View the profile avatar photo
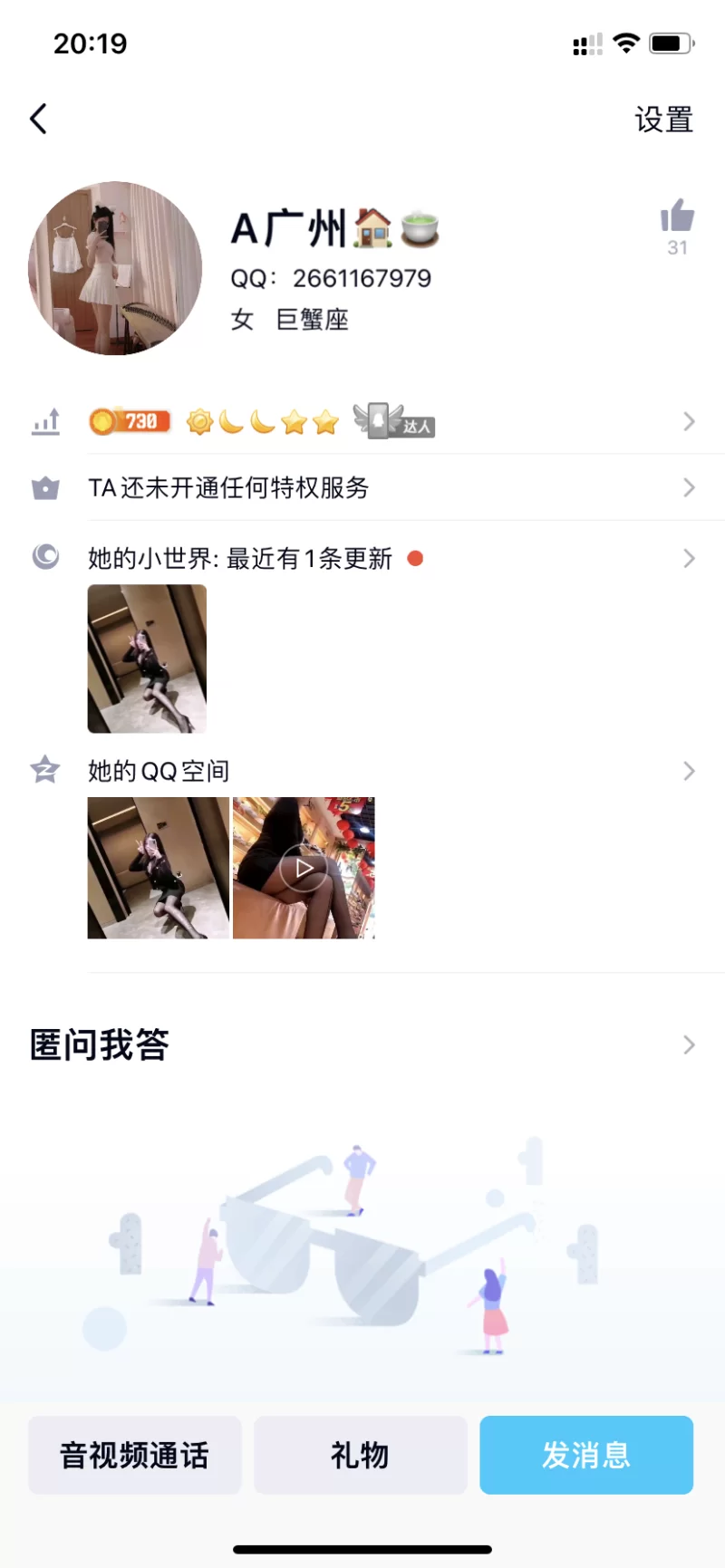This screenshot has height=1568, width=725. coord(115,268)
